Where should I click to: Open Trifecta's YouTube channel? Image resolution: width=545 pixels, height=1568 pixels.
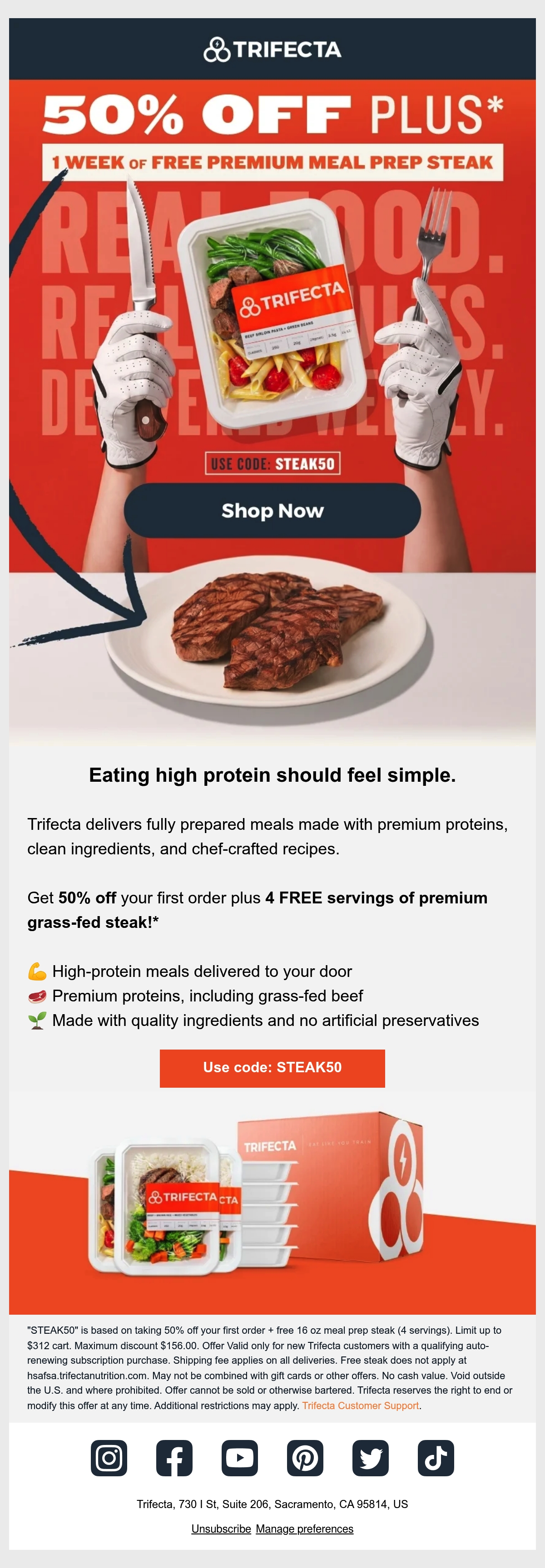click(240, 1458)
